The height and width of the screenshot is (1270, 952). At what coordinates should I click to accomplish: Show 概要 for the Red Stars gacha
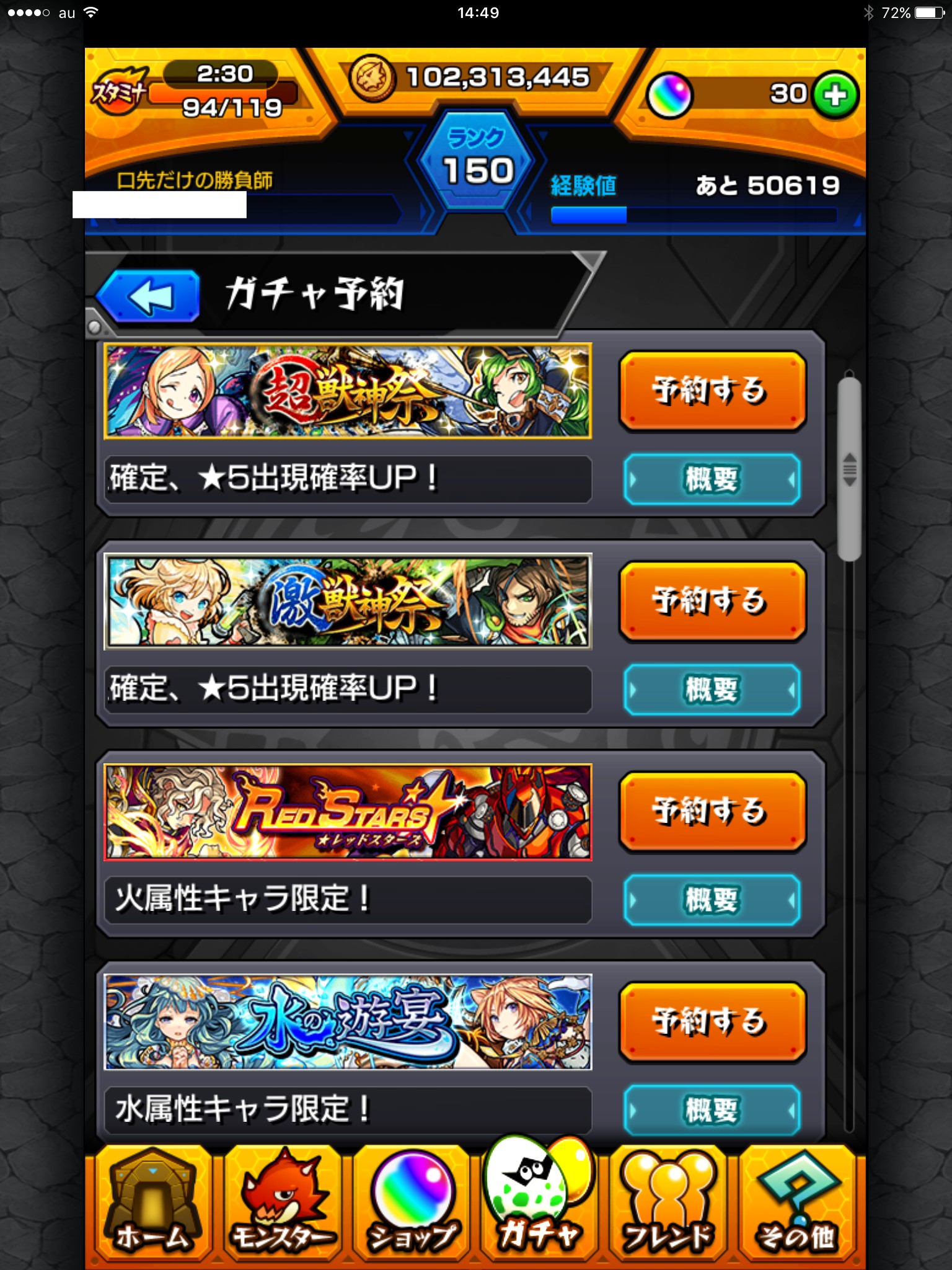(712, 900)
